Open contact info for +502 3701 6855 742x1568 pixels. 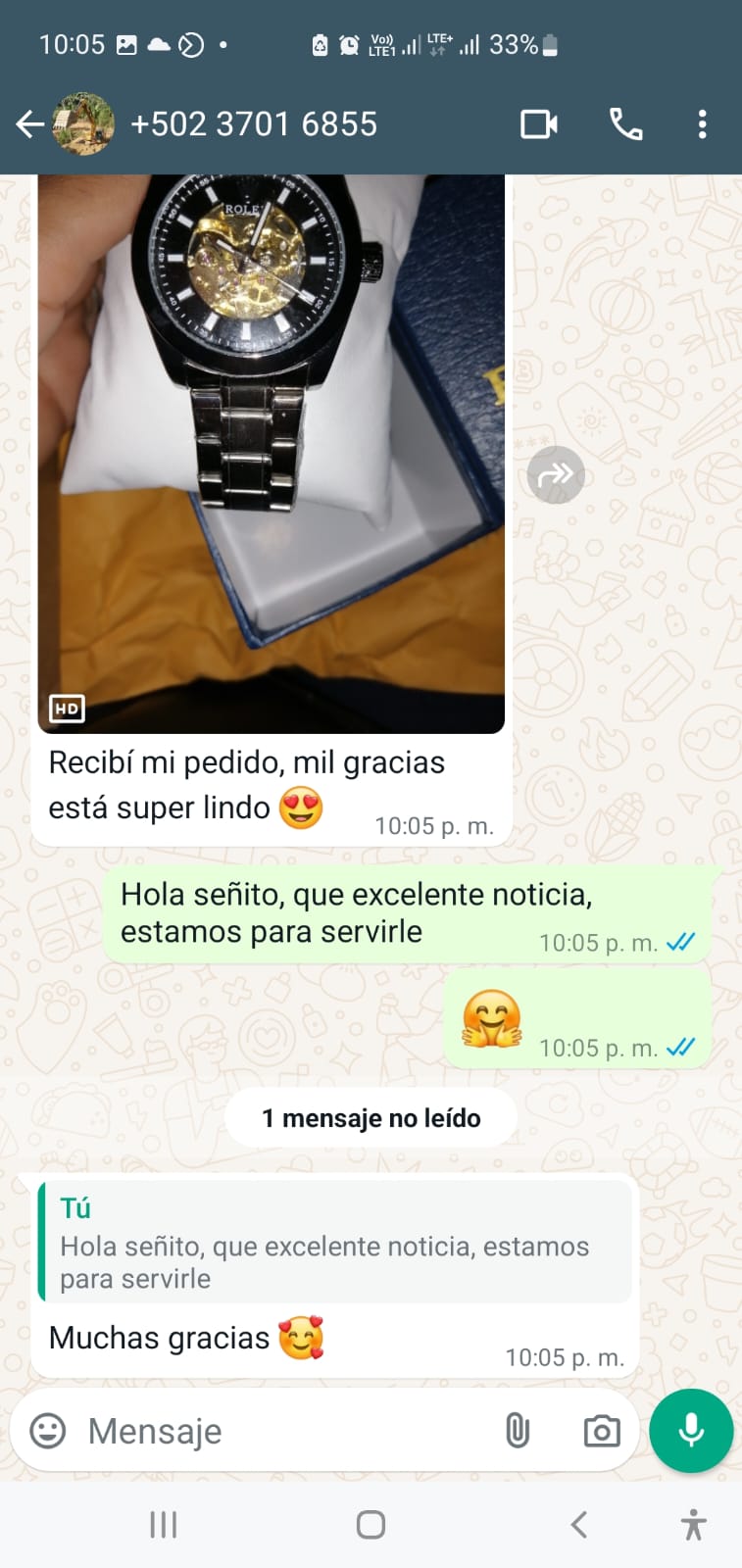(253, 124)
